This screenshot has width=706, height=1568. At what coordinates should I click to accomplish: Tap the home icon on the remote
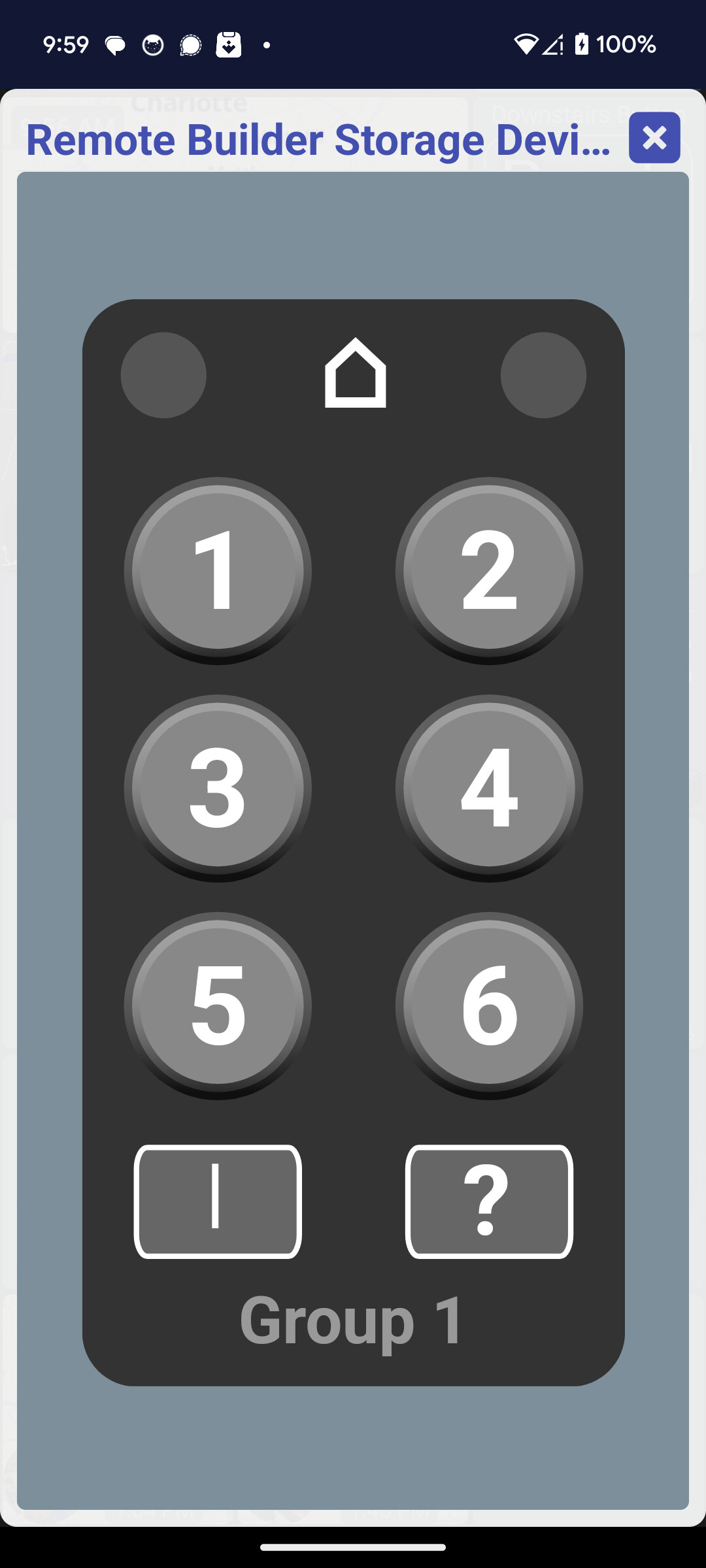[x=355, y=373]
